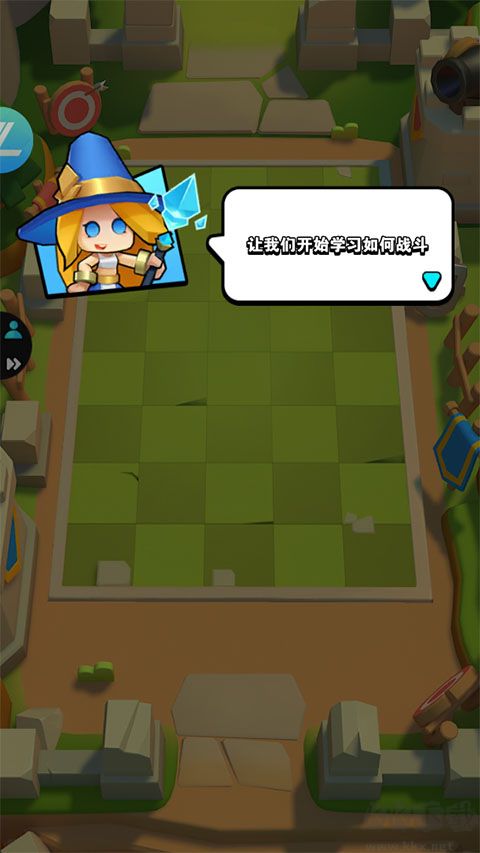Open the blue round floating icon
This screenshot has height=853, width=480.
[x=12, y=140]
